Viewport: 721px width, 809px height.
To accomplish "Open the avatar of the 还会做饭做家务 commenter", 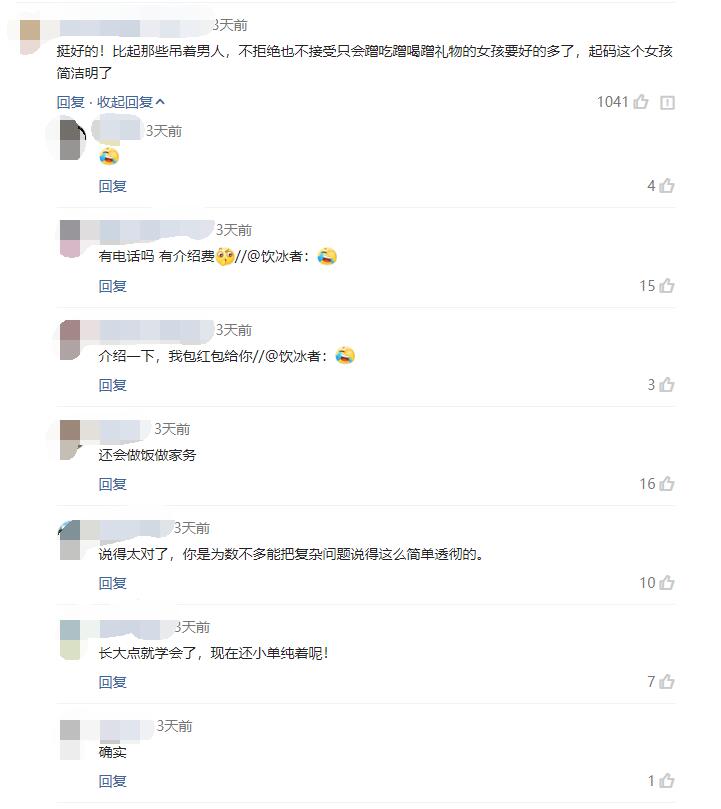I will 70,439.
